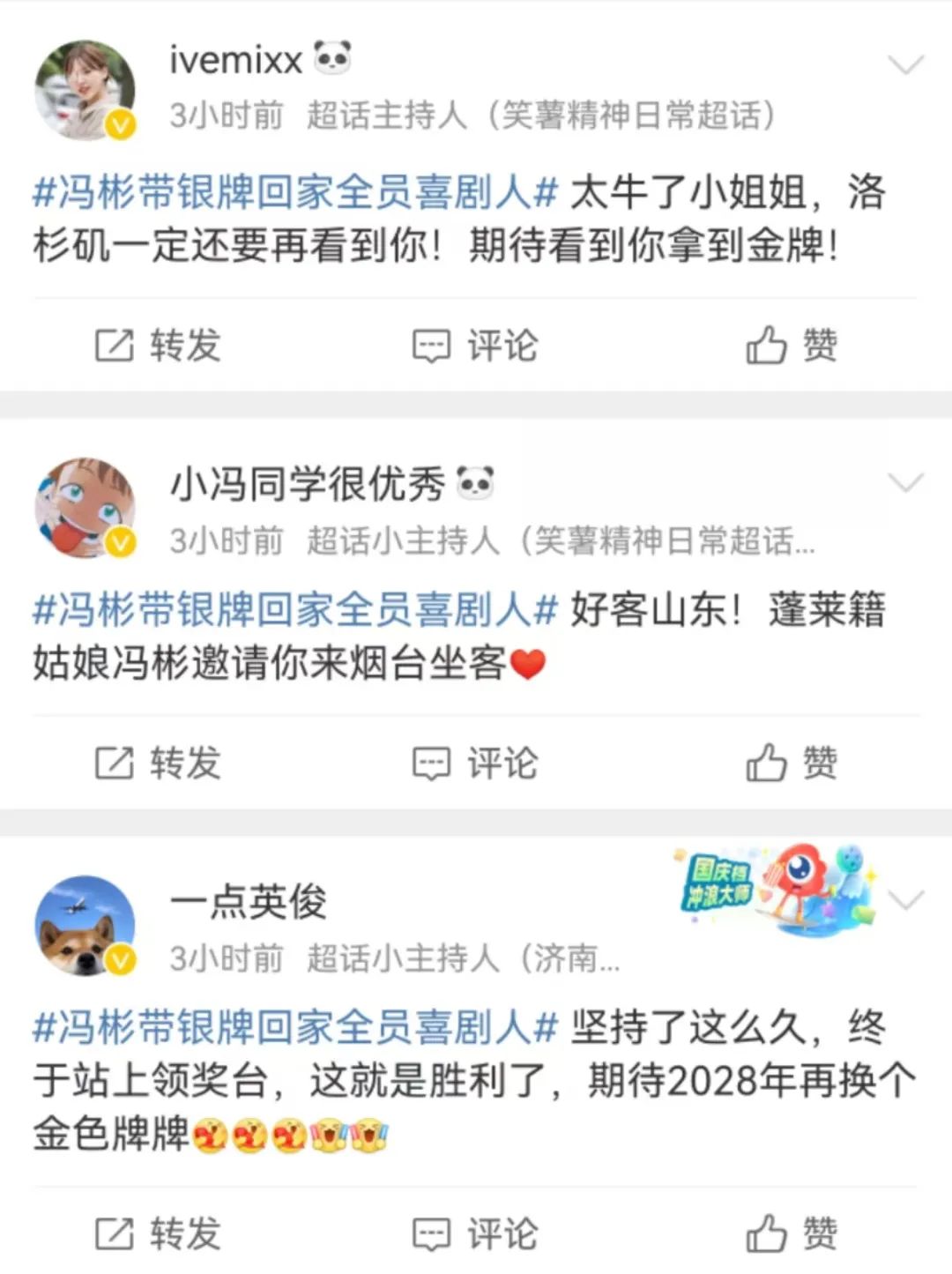Expand the dropdown chevron on ivemixx's post
Viewport: 952px width, 1274px height.
coord(905,65)
